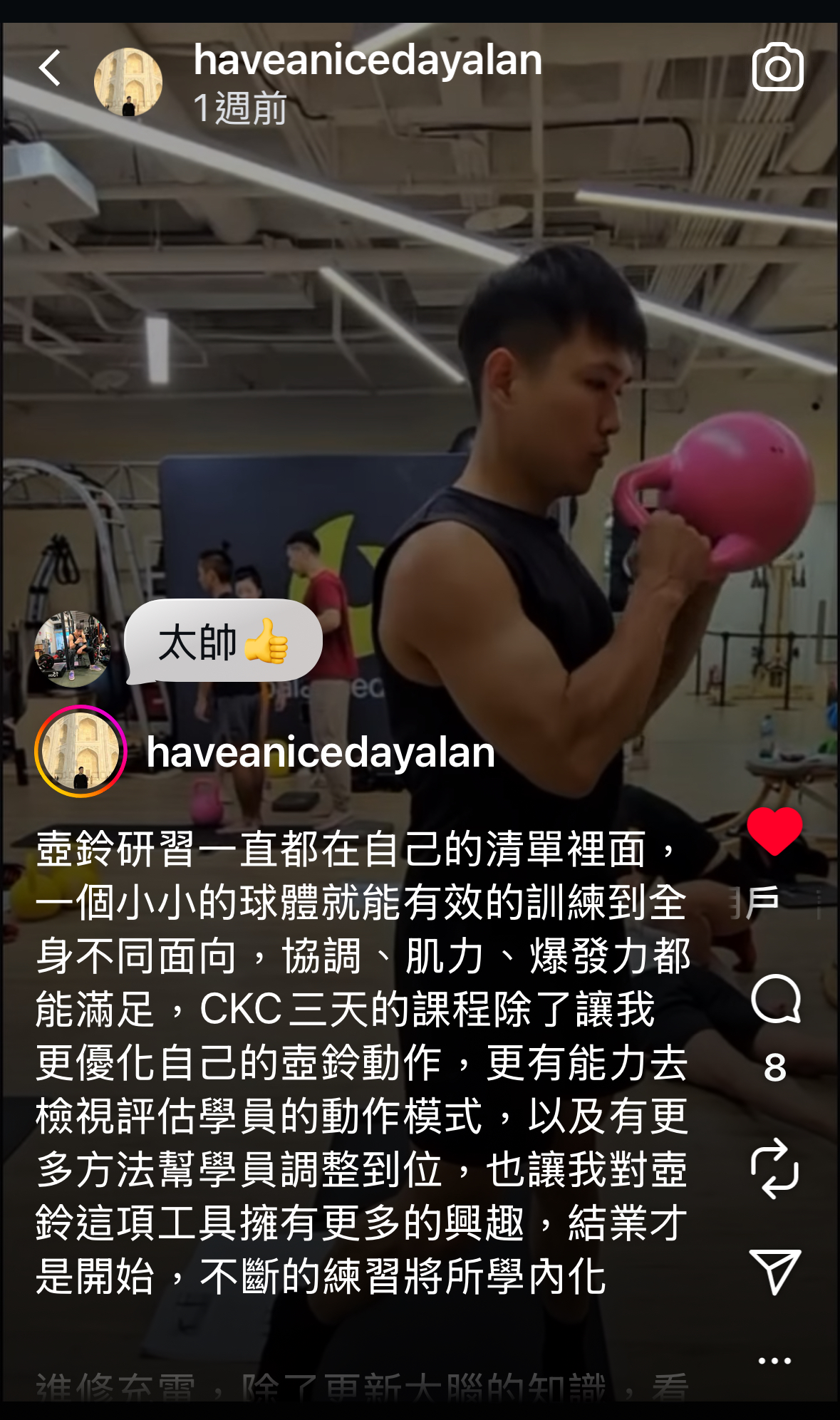This screenshot has width=840, height=1420.
Task: Repost this reel with the arrows icon
Action: (774, 1168)
